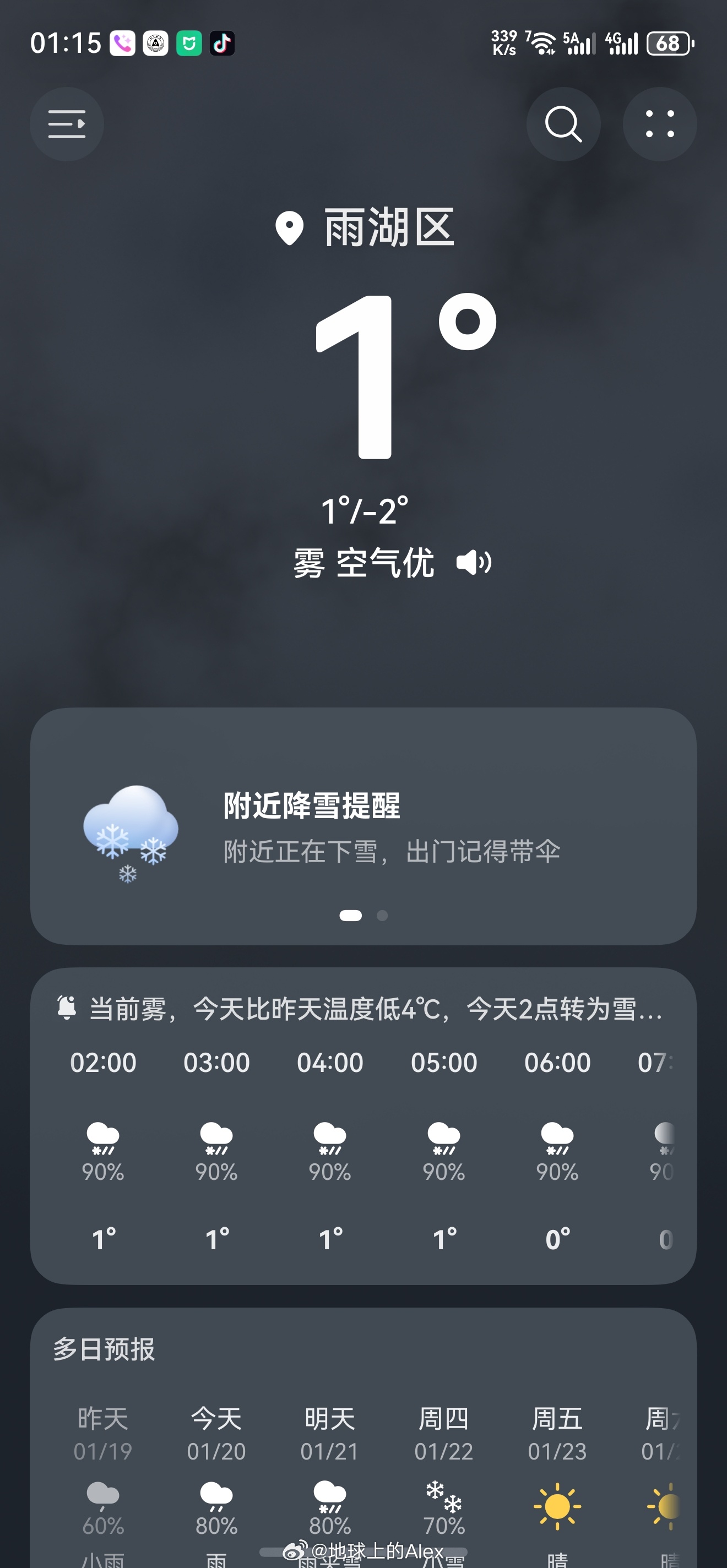Select the second page indicator dot
This screenshot has width=727, height=1568.
pos(382,915)
